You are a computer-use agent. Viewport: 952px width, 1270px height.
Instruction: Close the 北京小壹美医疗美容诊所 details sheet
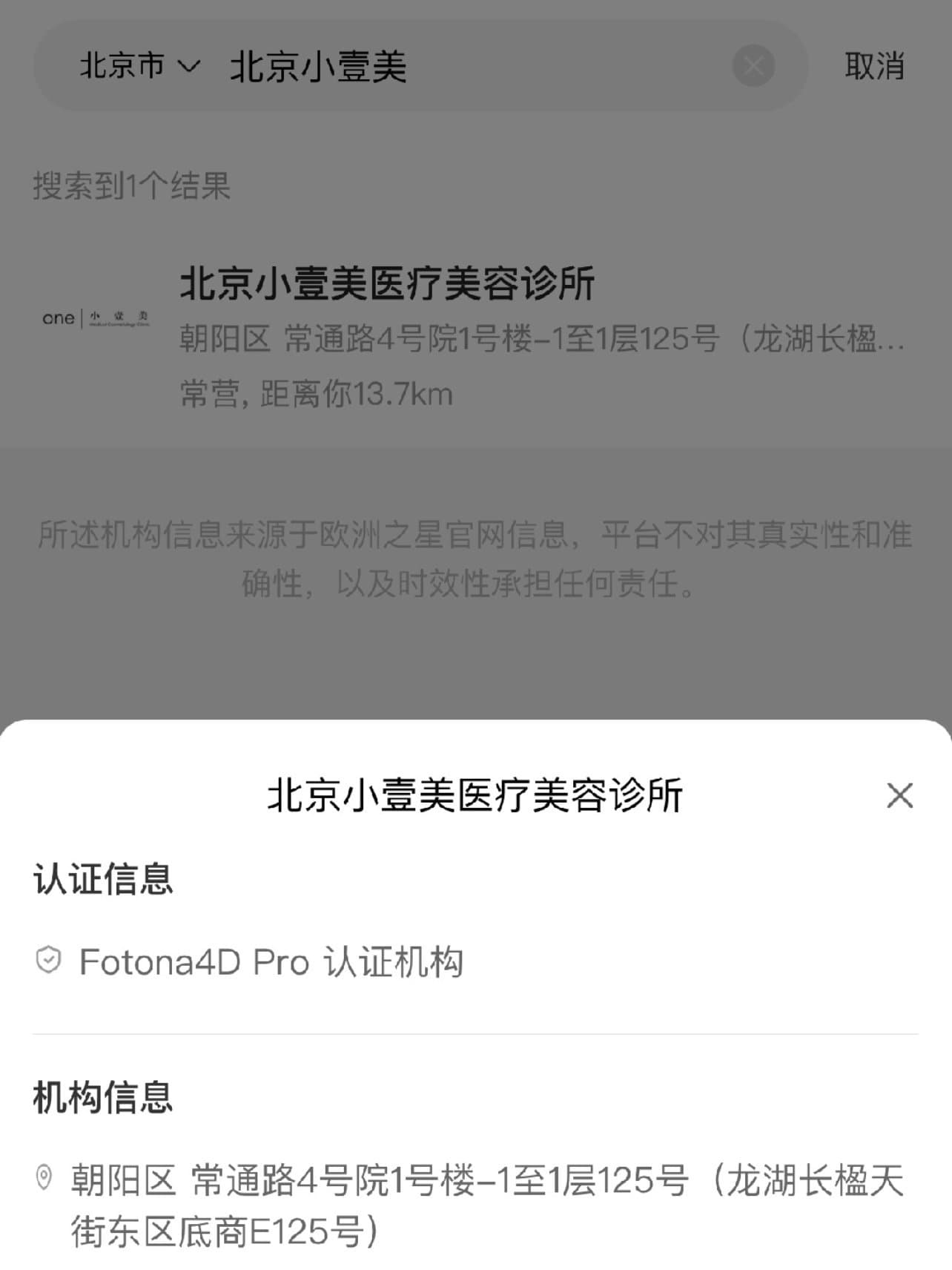(x=899, y=795)
